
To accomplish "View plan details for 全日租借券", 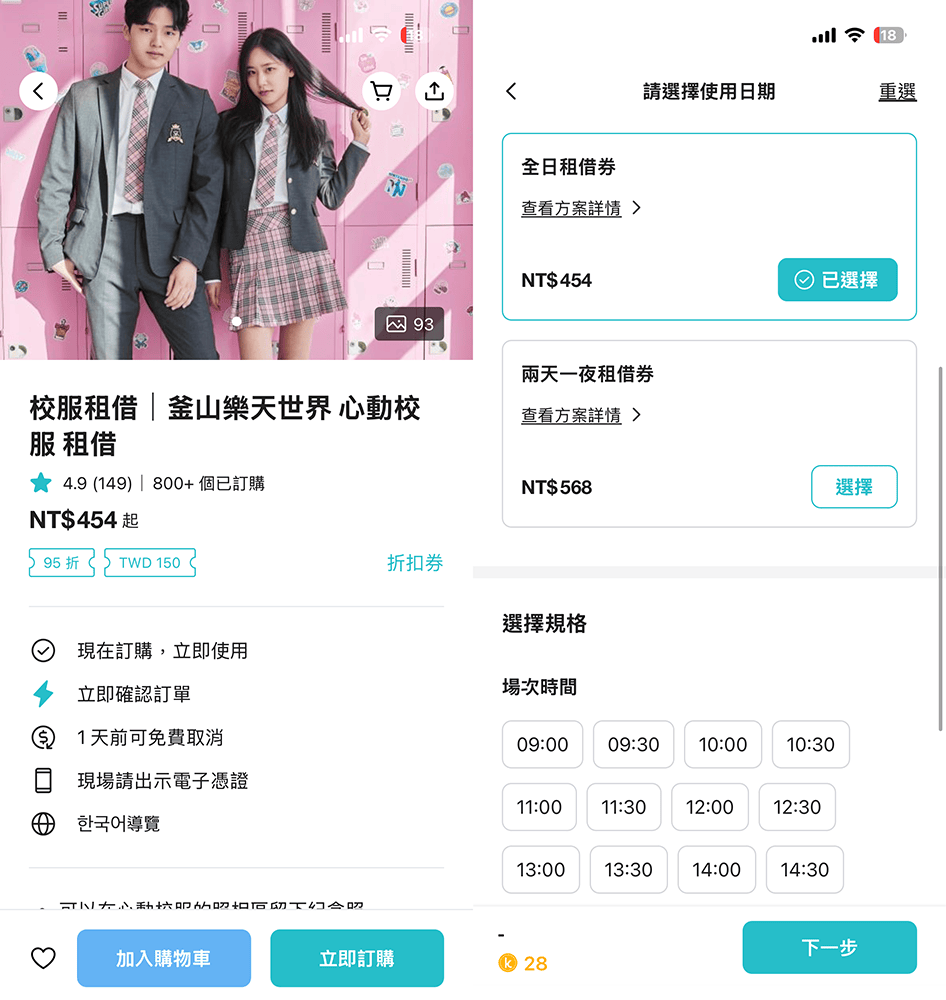I will click(581, 208).
